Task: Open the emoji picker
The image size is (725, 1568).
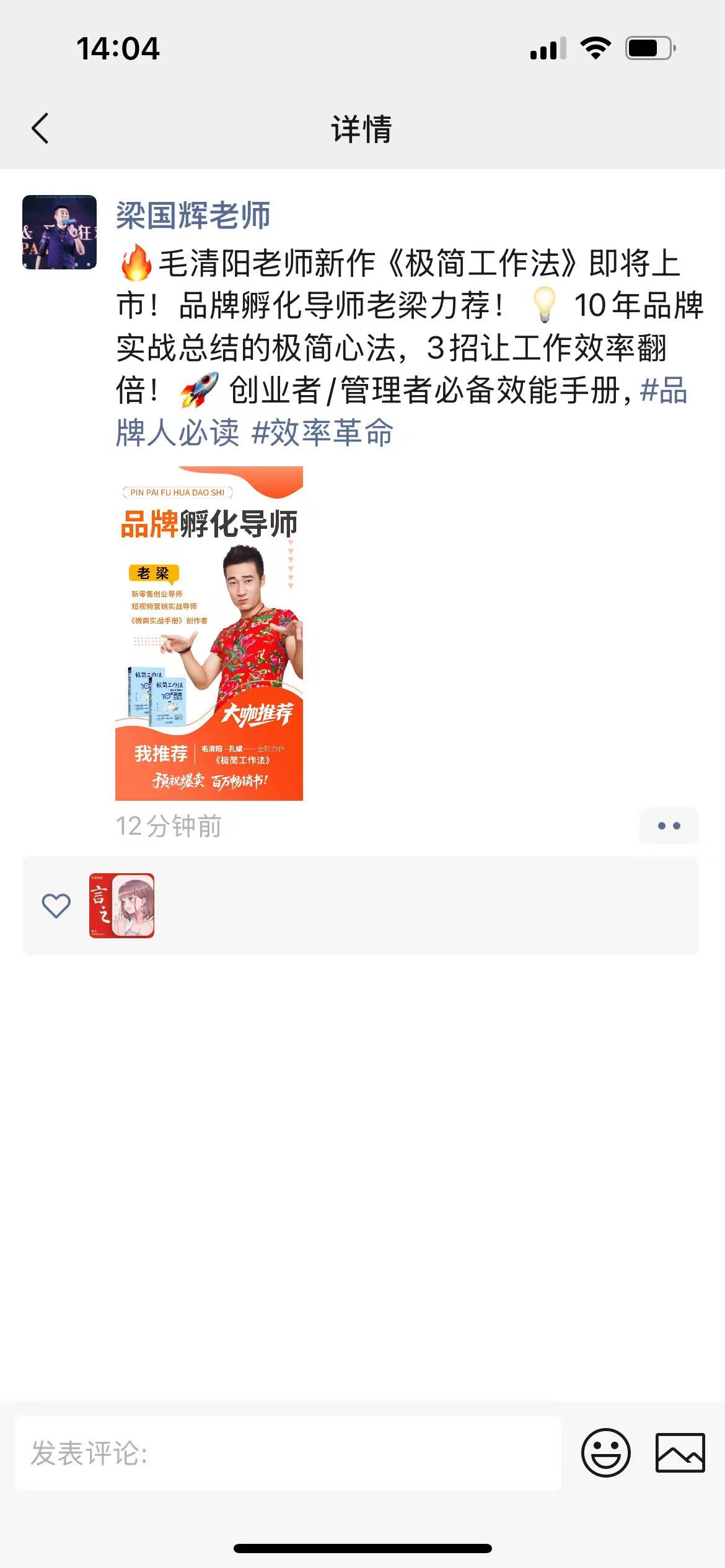Action: [605, 1453]
